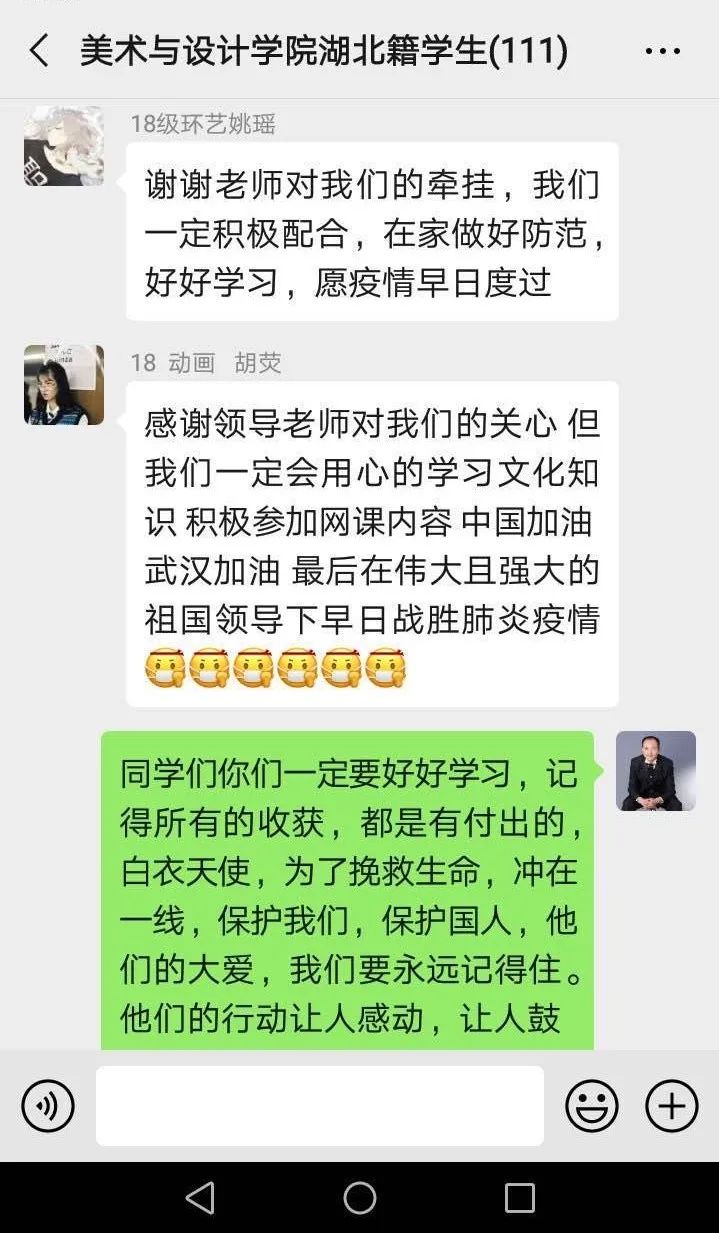This screenshot has height=1233, width=719.
Task: Open the group chat overflow menu
Action: (x=663, y=50)
